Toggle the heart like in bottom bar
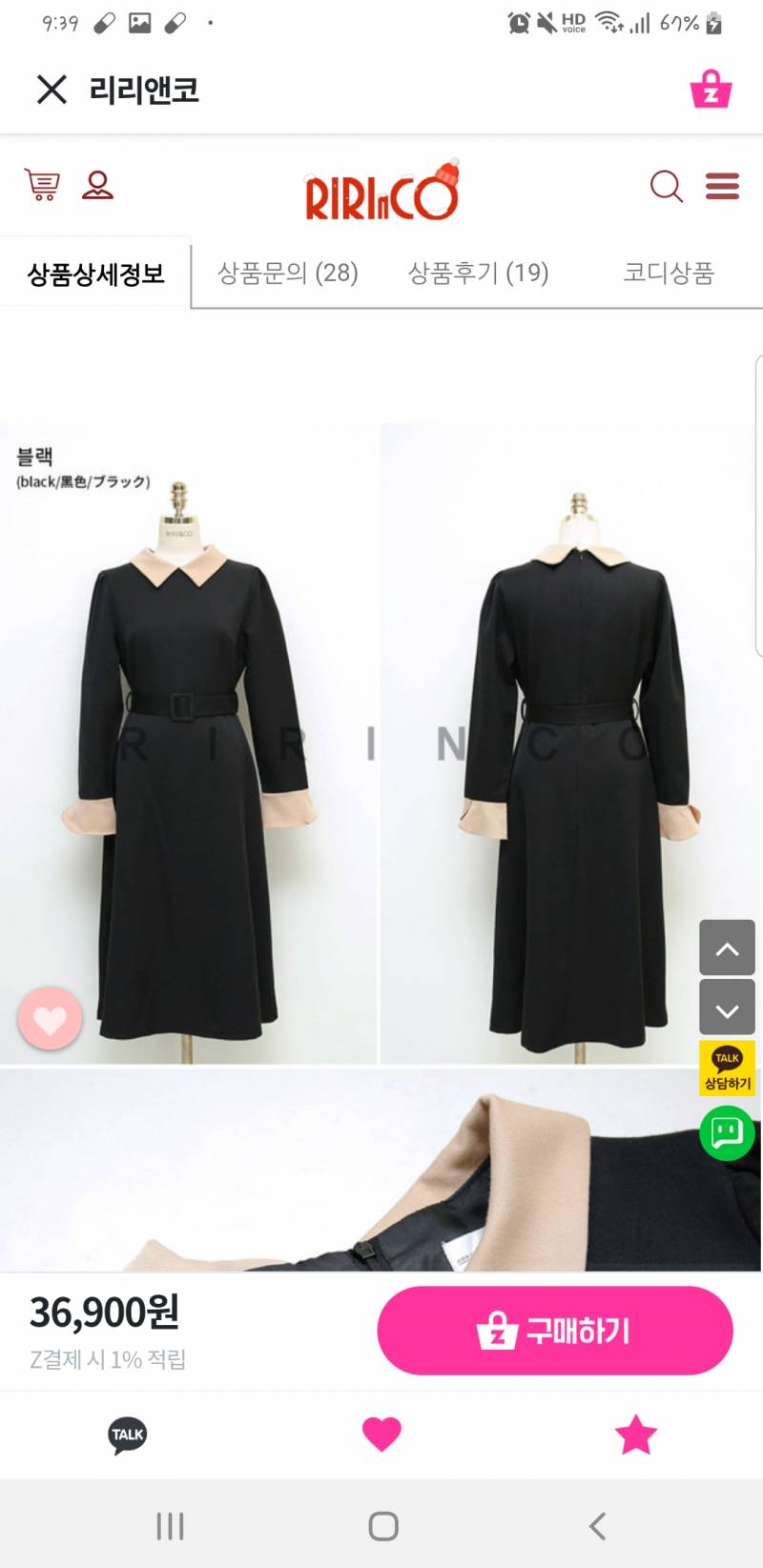 pyautogui.click(x=381, y=1434)
